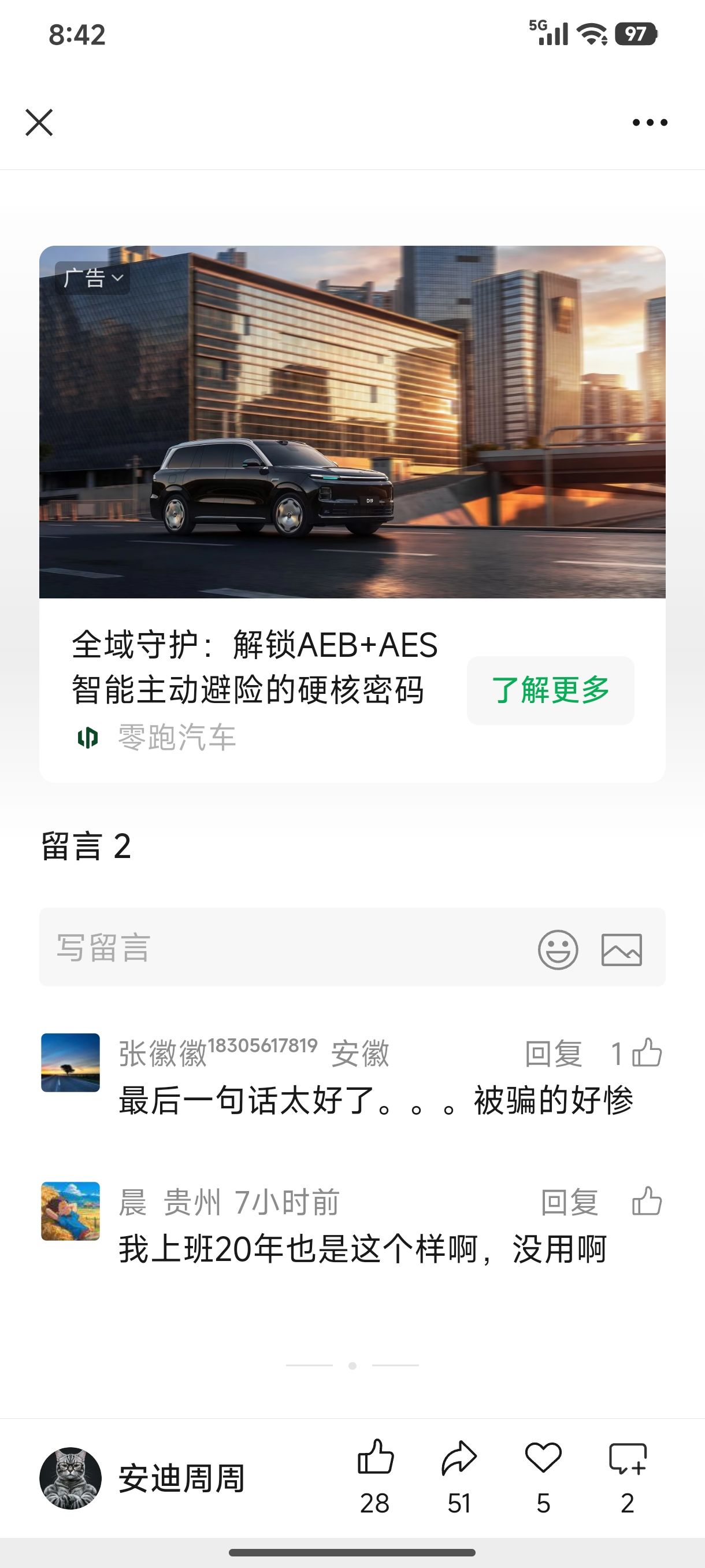Image resolution: width=705 pixels, height=1568 pixels.
Task: Like 张徽徽's comment
Action: pyautogui.click(x=646, y=1053)
